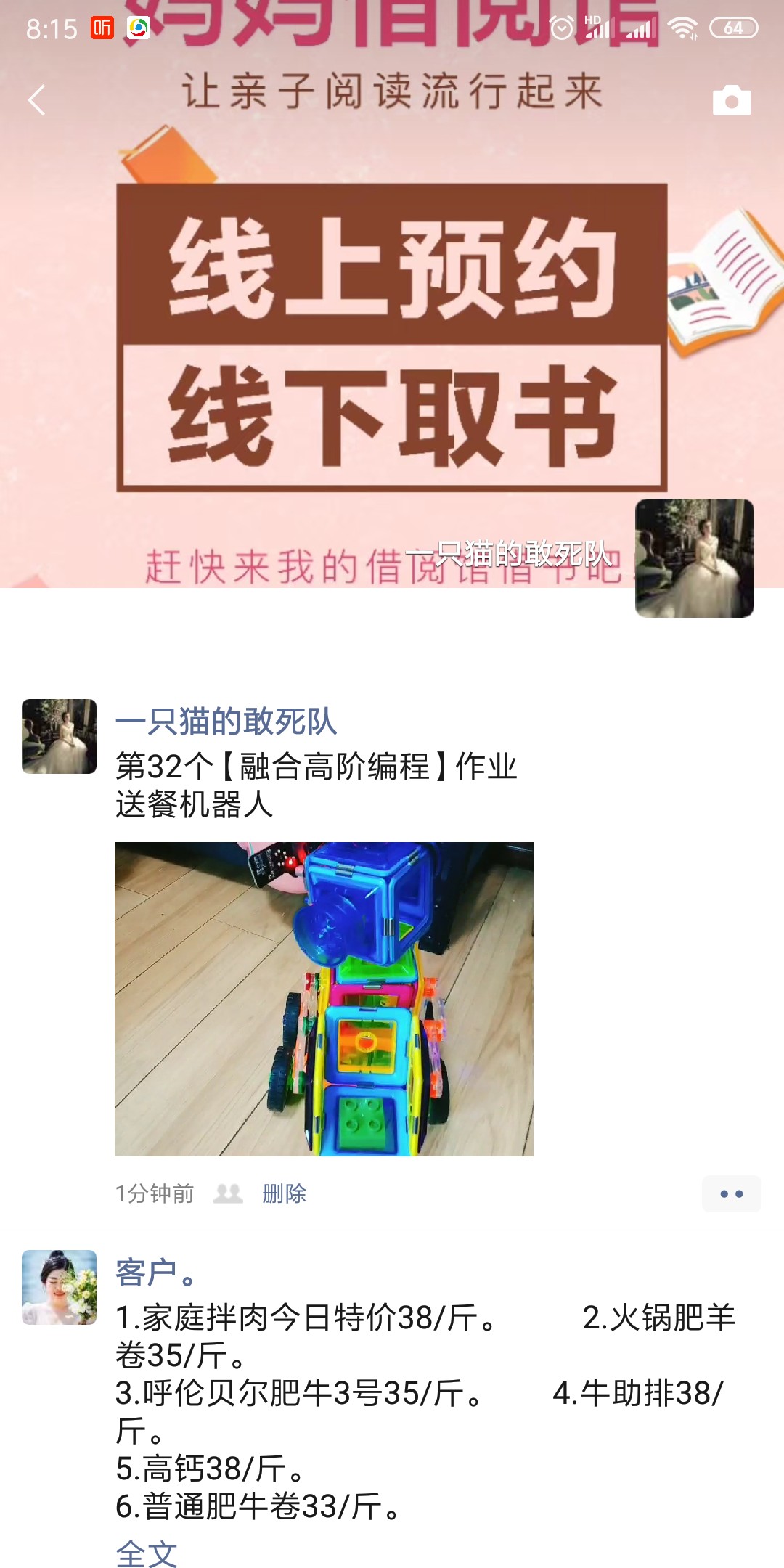Open like and comment menu on the robot post
784x1568 pixels.
point(731,1193)
